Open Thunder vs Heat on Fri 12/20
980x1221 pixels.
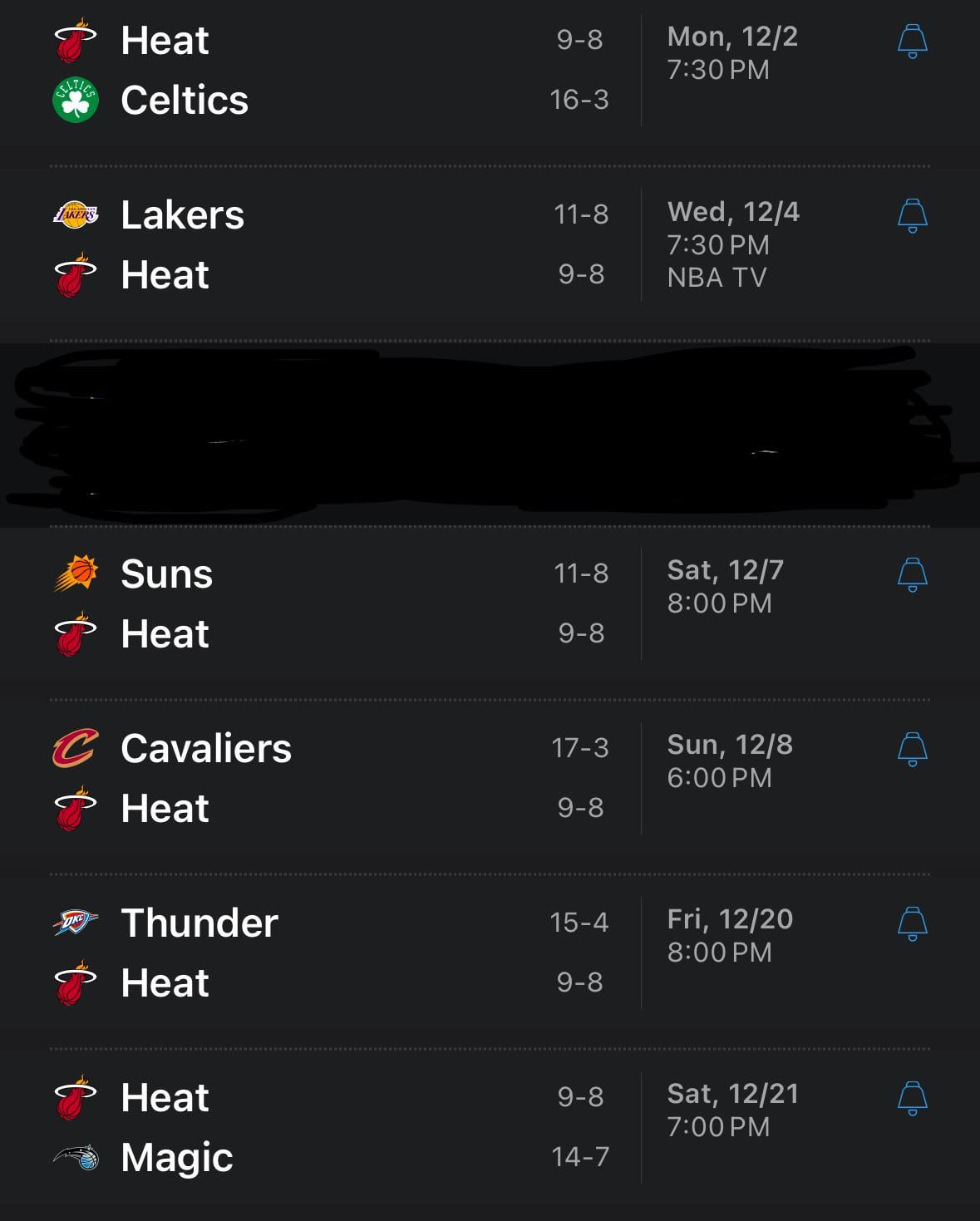pyautogui.click(x=332, y=953)
